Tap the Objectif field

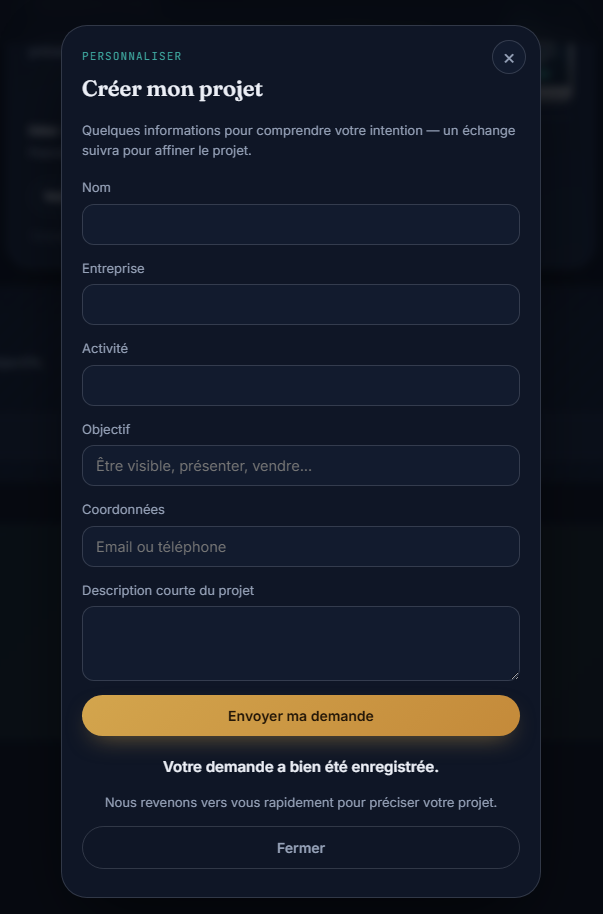coord(300,465)
